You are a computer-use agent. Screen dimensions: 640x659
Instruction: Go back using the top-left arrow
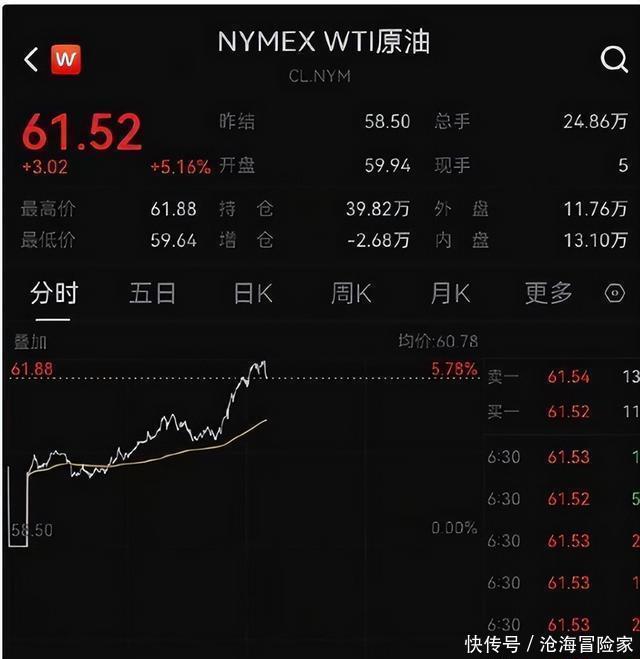tap(30, 60)
